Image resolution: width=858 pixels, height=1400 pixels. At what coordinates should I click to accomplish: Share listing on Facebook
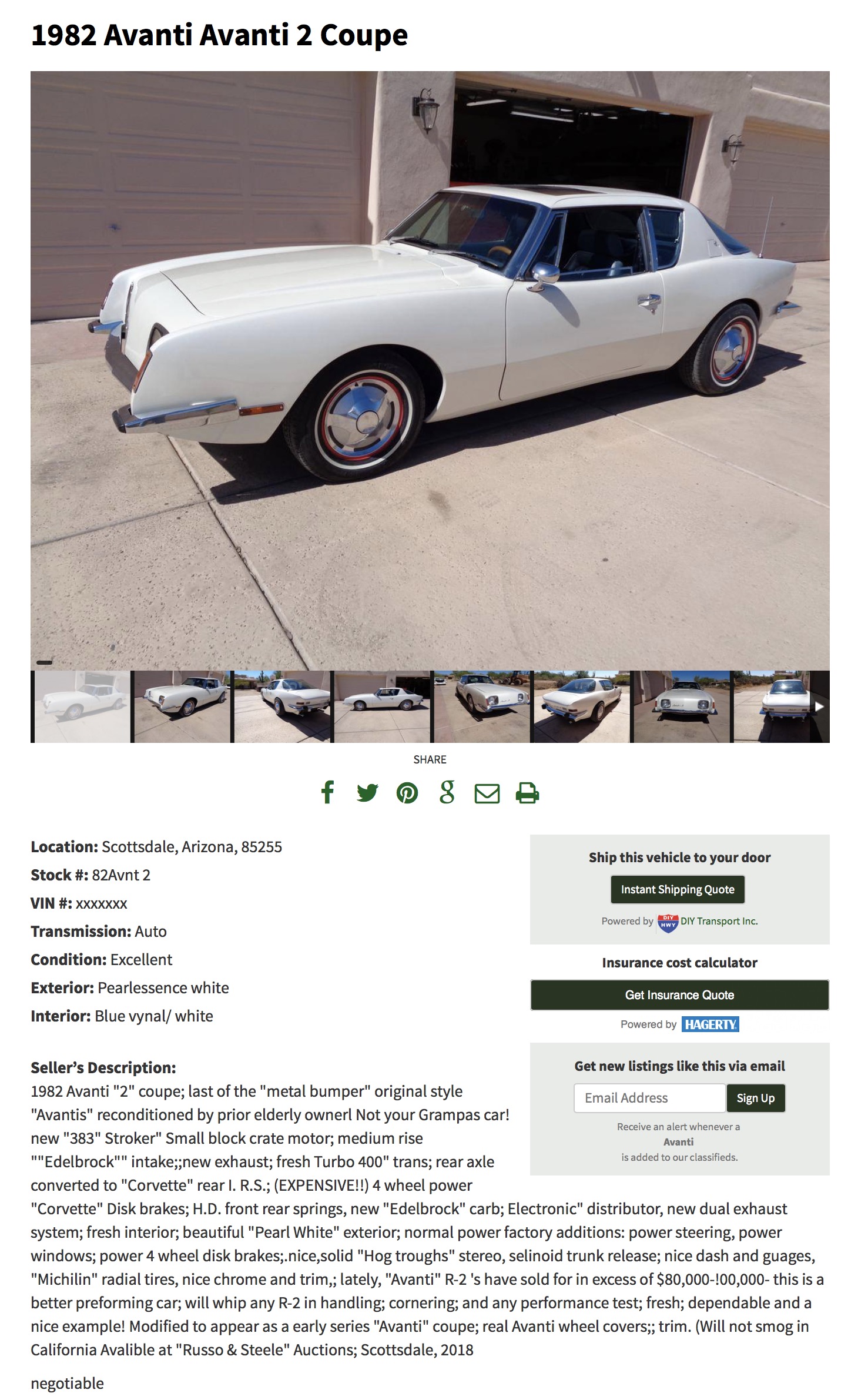(x=328, y=792)
